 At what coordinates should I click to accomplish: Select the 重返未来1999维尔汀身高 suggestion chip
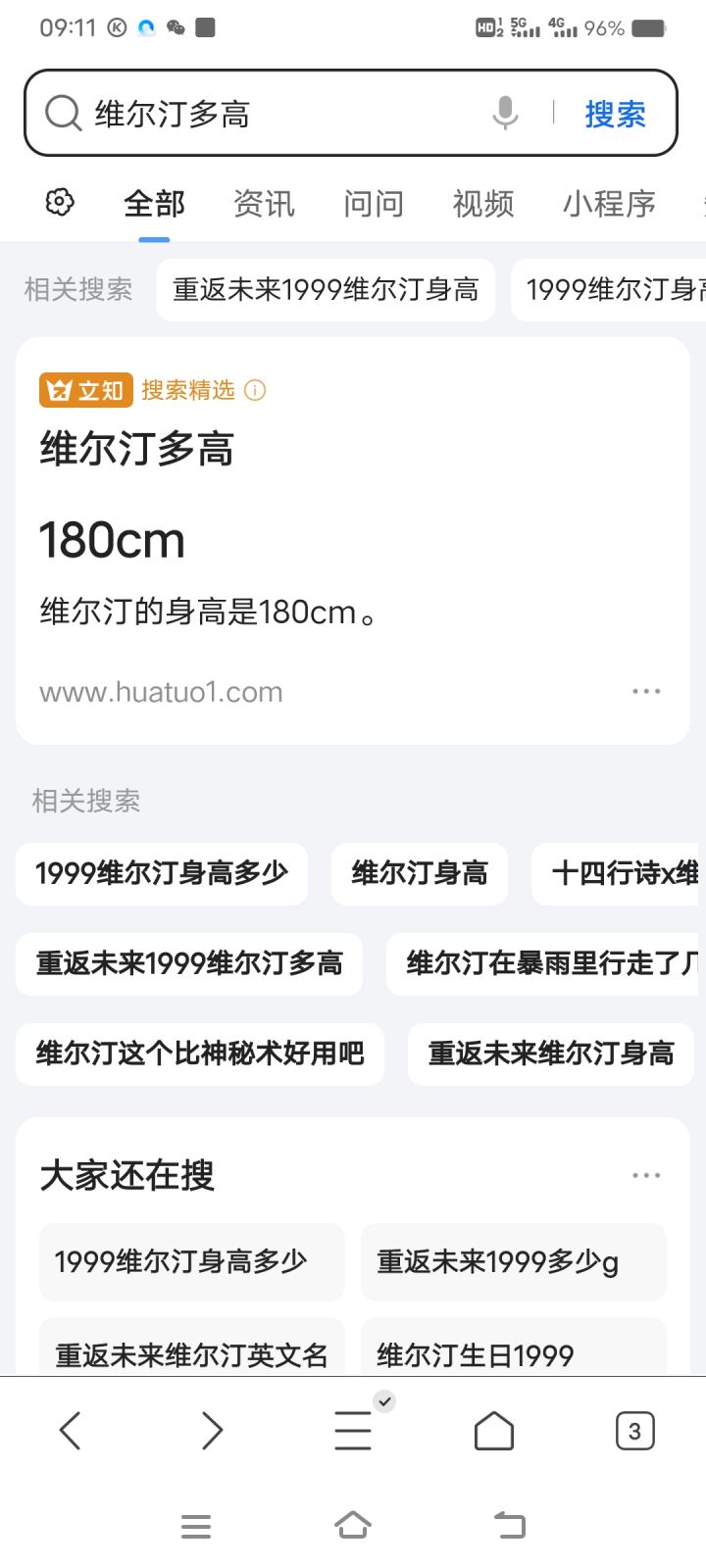coord(326,289)
